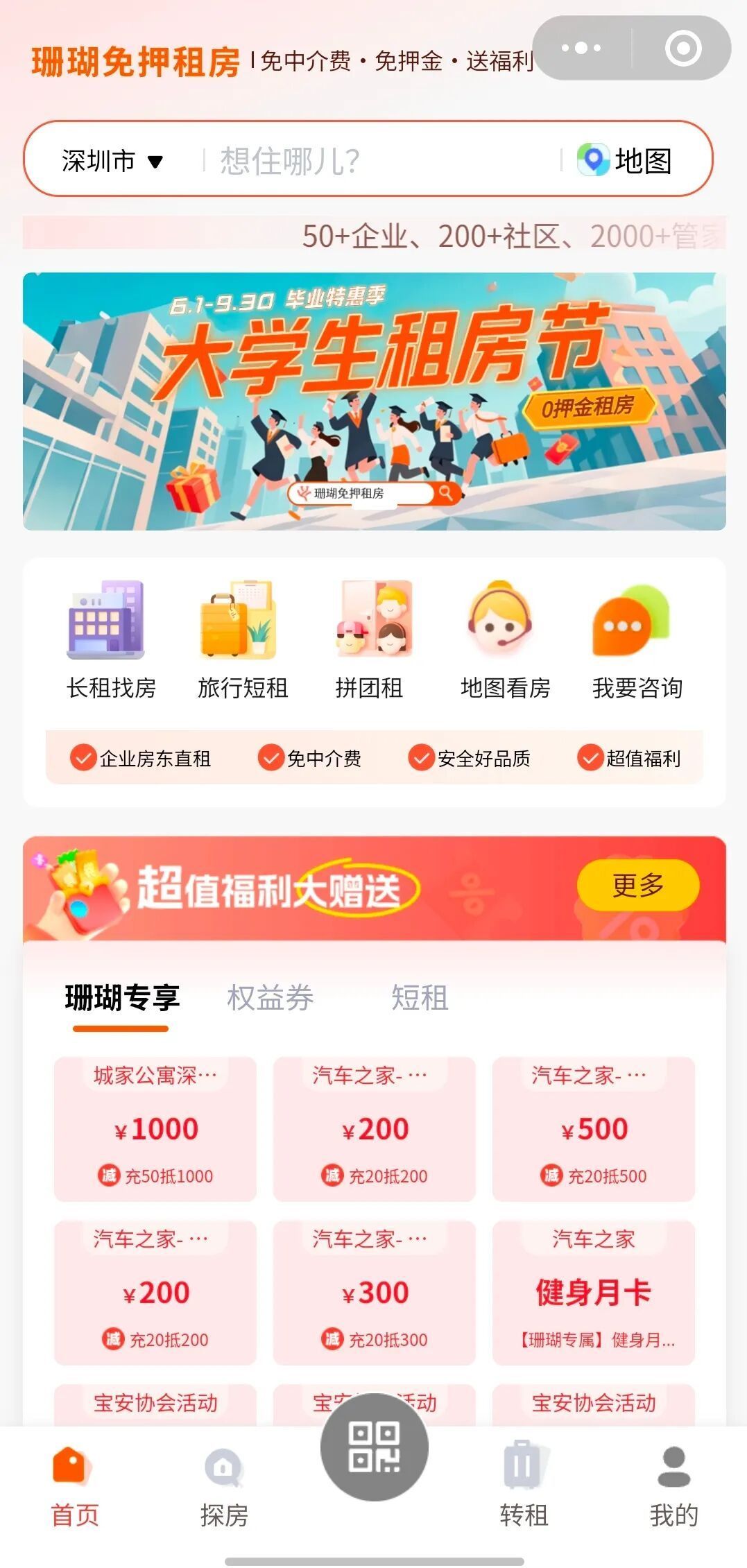Open the 深圳市 city dropdown

coord(112,161)
